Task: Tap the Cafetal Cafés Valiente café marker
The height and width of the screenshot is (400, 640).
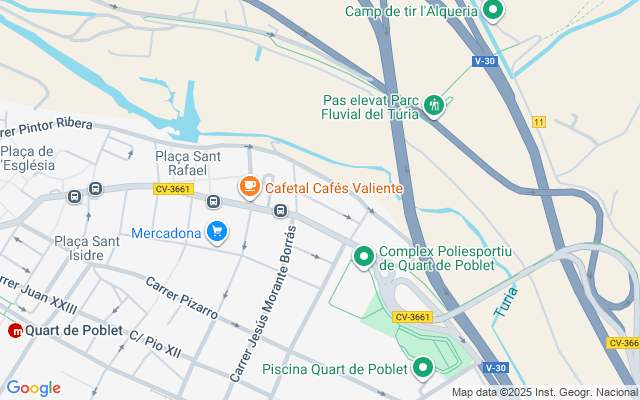Action: coord(248,186)
